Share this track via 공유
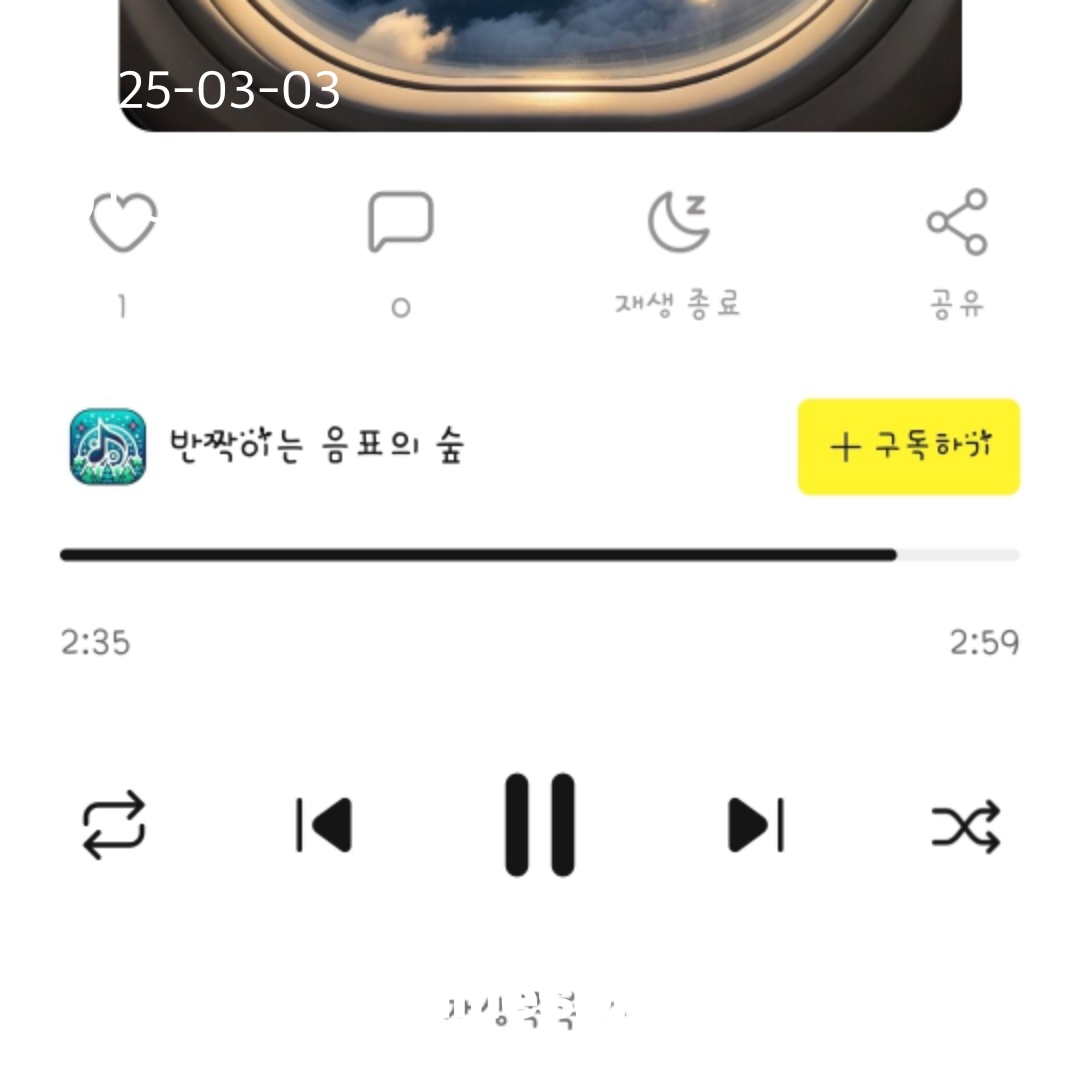Viewport: 1080px width, 1080px height. point(957,222)
